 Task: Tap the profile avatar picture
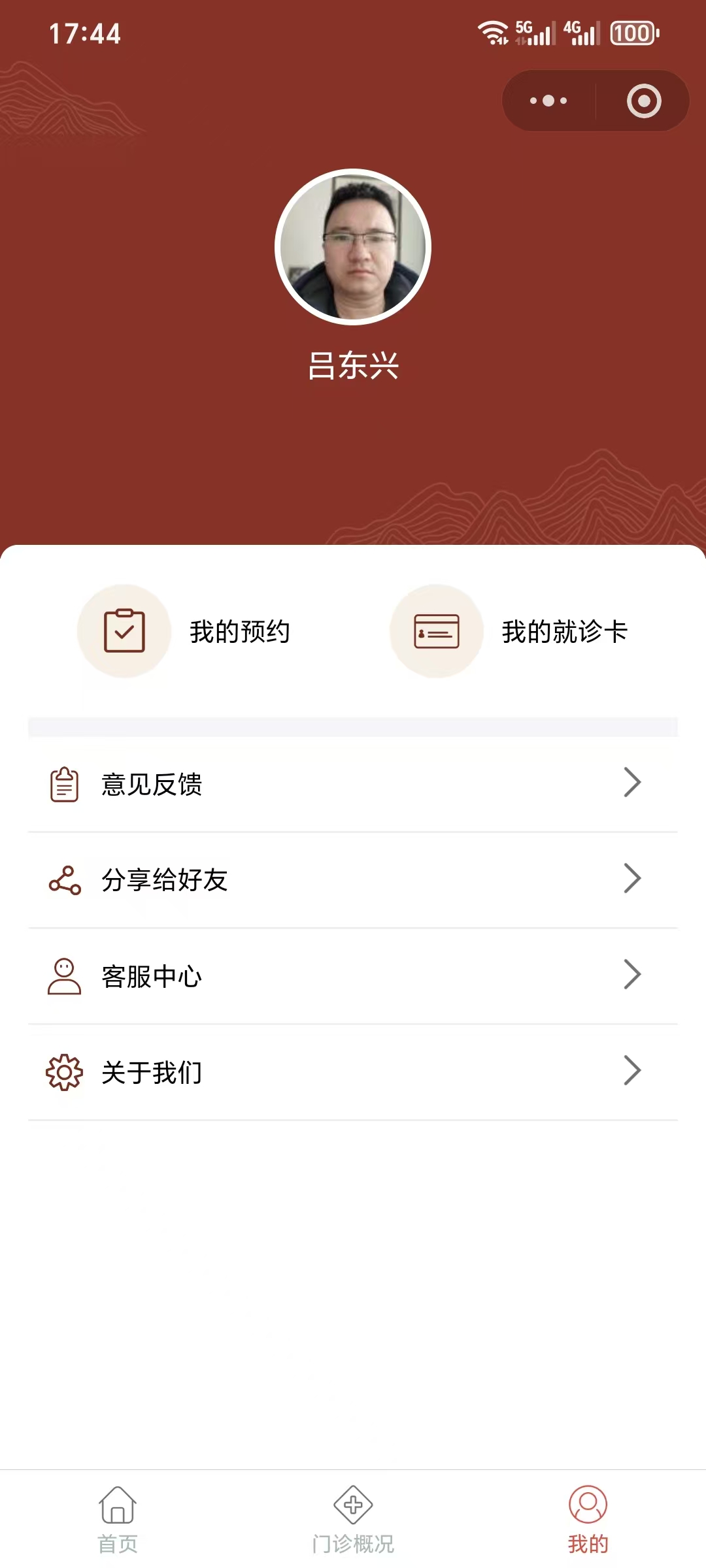pos(353,247)
